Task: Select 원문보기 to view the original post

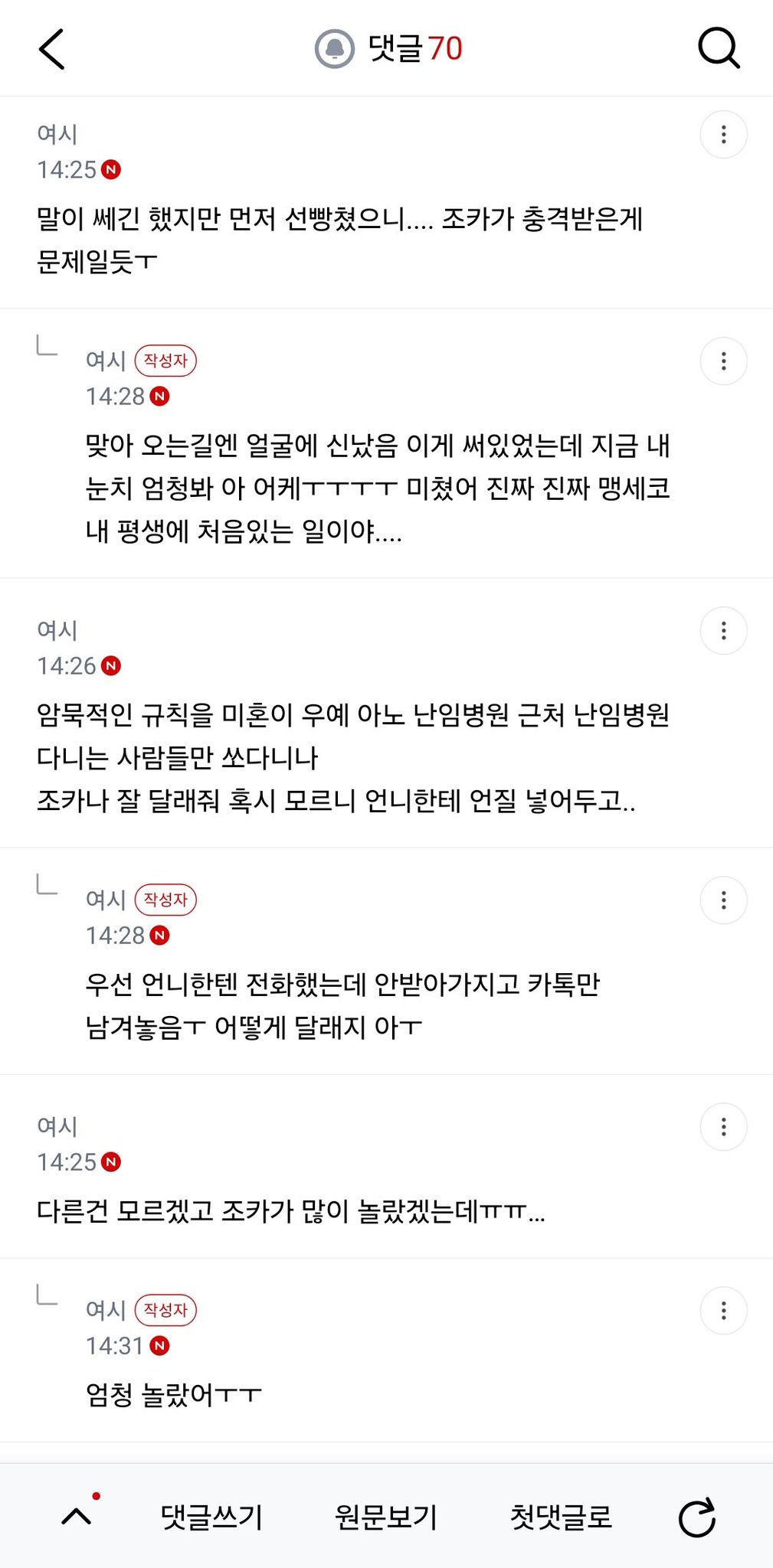Action: (x=386, y=1517)
